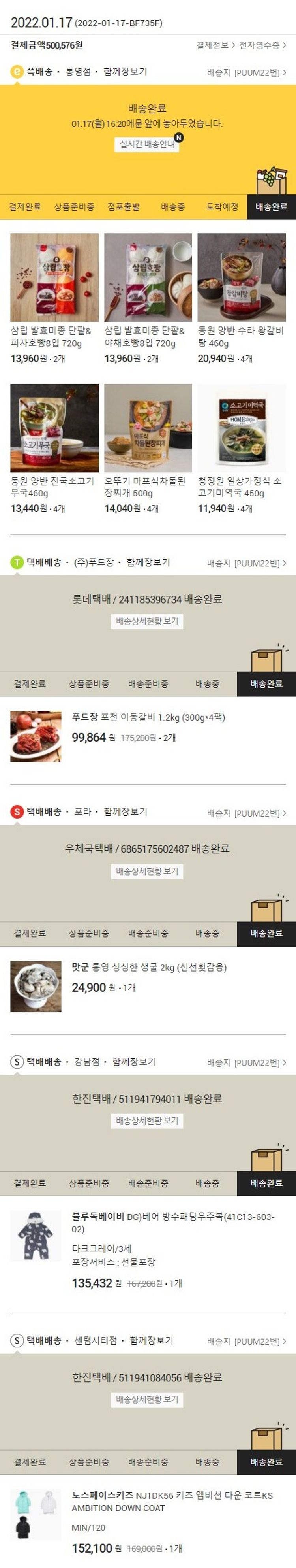Image resolution: width=296 pixels, height=1568 pixels.
Task: Open 삼립 발효미종 단팥&피자호빵 product
Action: 54,277
